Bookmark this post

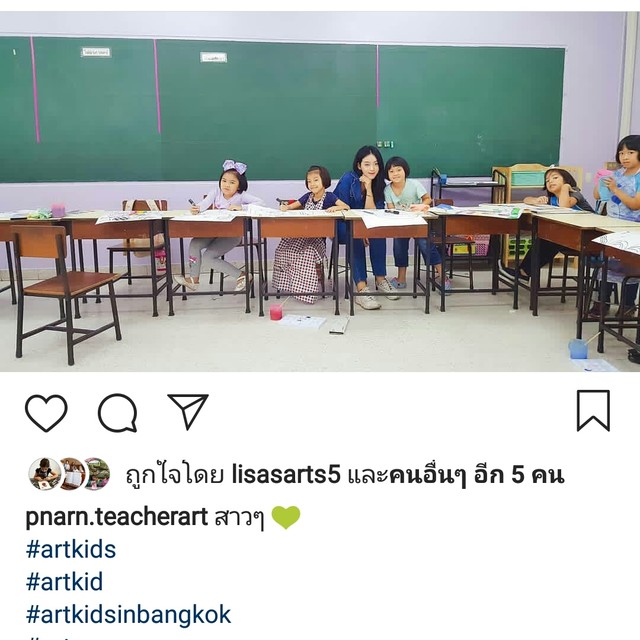click(593, 411)
